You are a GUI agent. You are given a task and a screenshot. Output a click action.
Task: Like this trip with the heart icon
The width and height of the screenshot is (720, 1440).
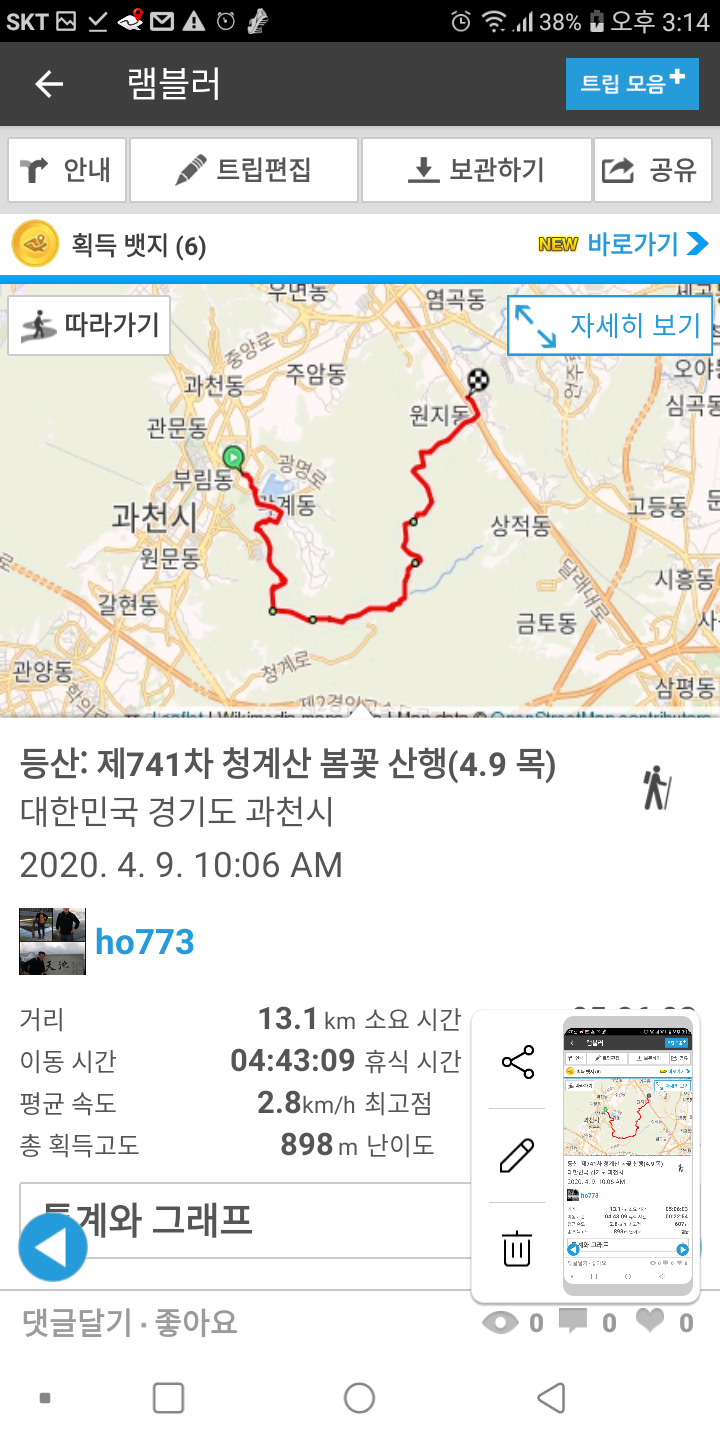point(651,1322)
